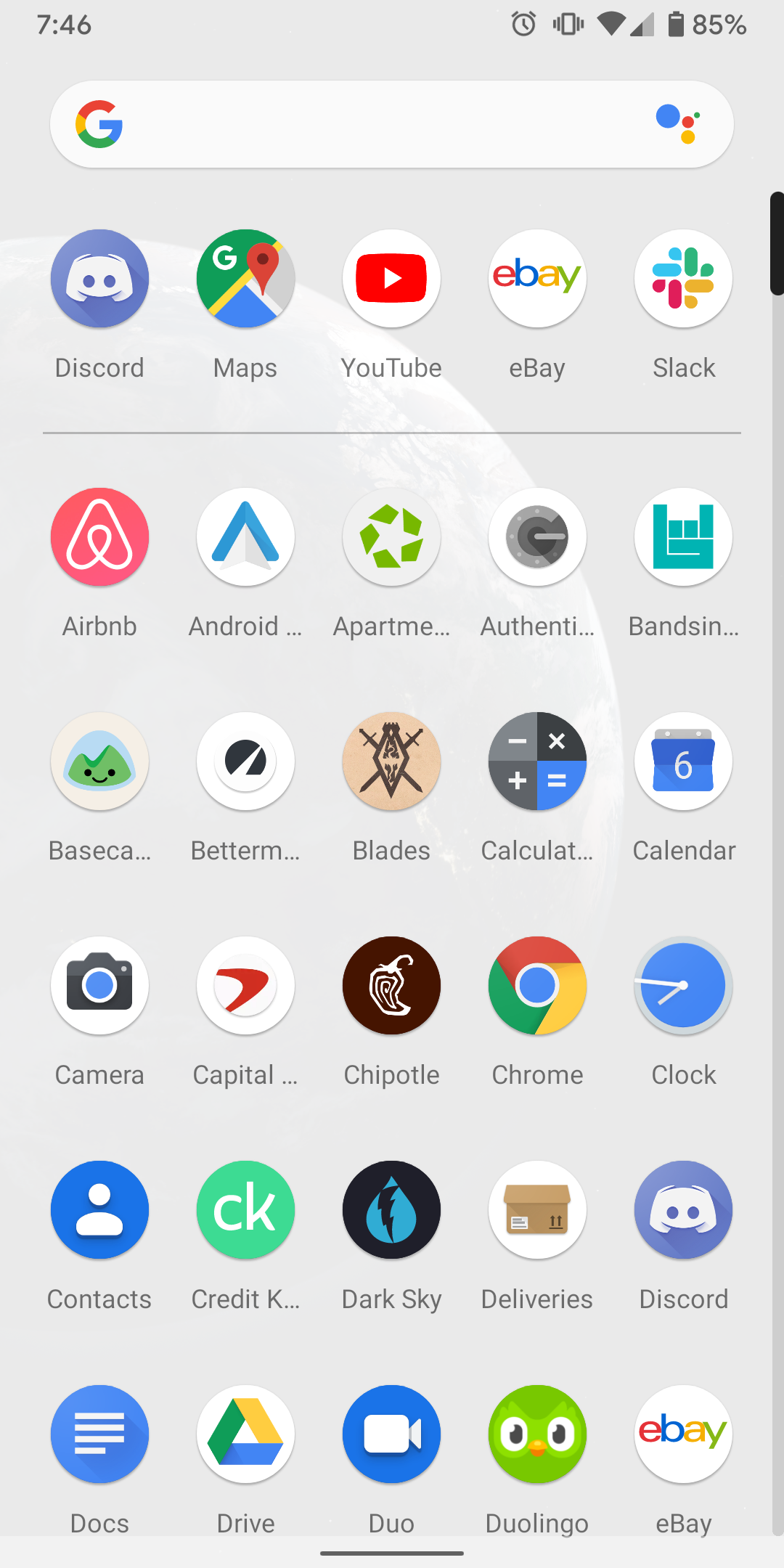The width and height of the screenshot is (784, 1568).
Task: Tap the Google search bar
Action: 363,123
